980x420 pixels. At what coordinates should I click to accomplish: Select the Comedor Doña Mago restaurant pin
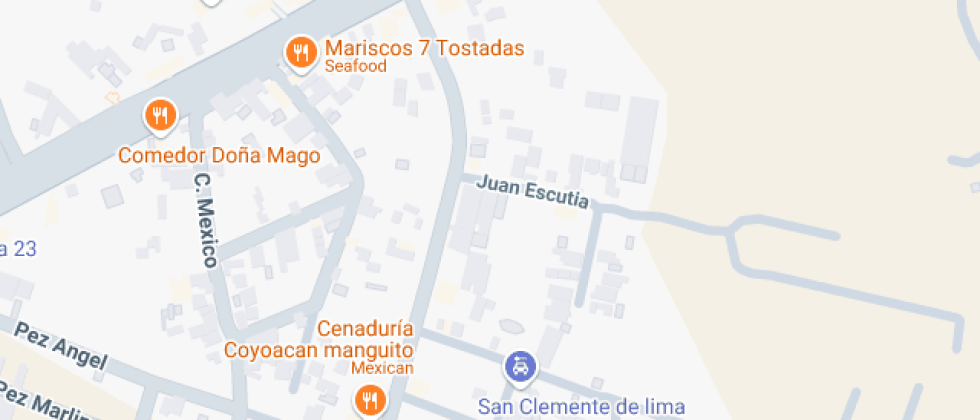click(x=160, y=115)
